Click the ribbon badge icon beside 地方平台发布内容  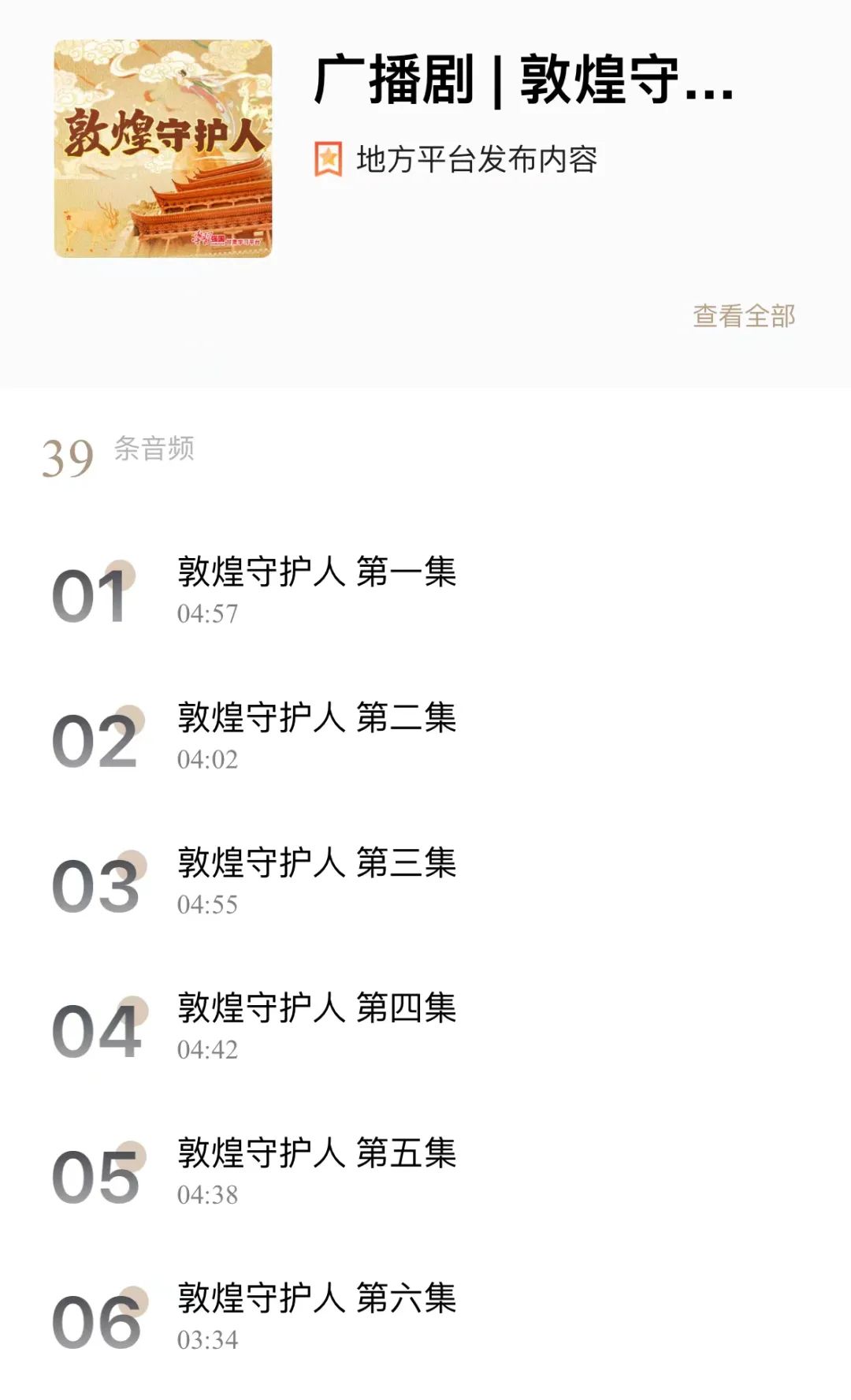pyautogui.click(x=329, y=155)
